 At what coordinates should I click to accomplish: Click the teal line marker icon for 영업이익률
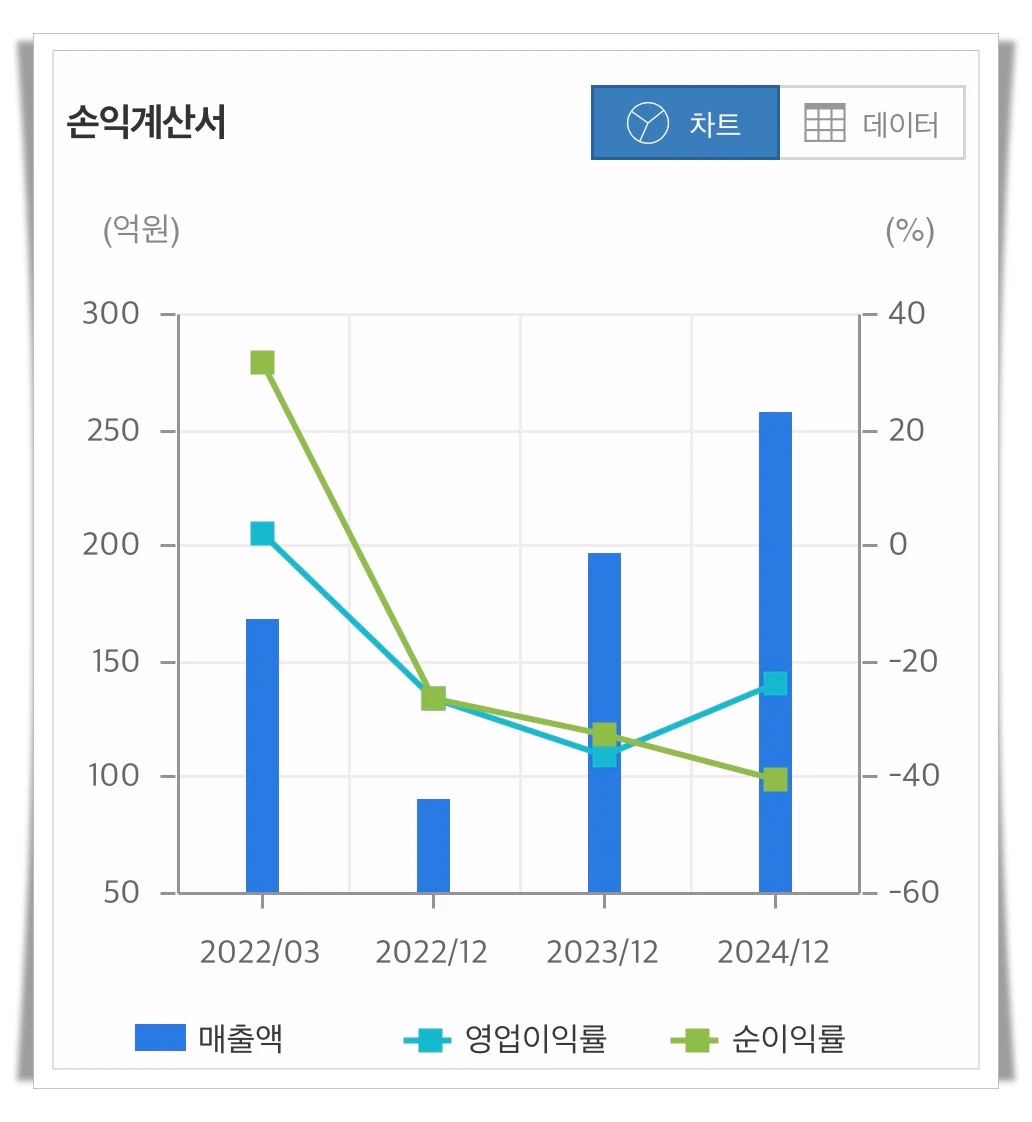click(430, 1040)
